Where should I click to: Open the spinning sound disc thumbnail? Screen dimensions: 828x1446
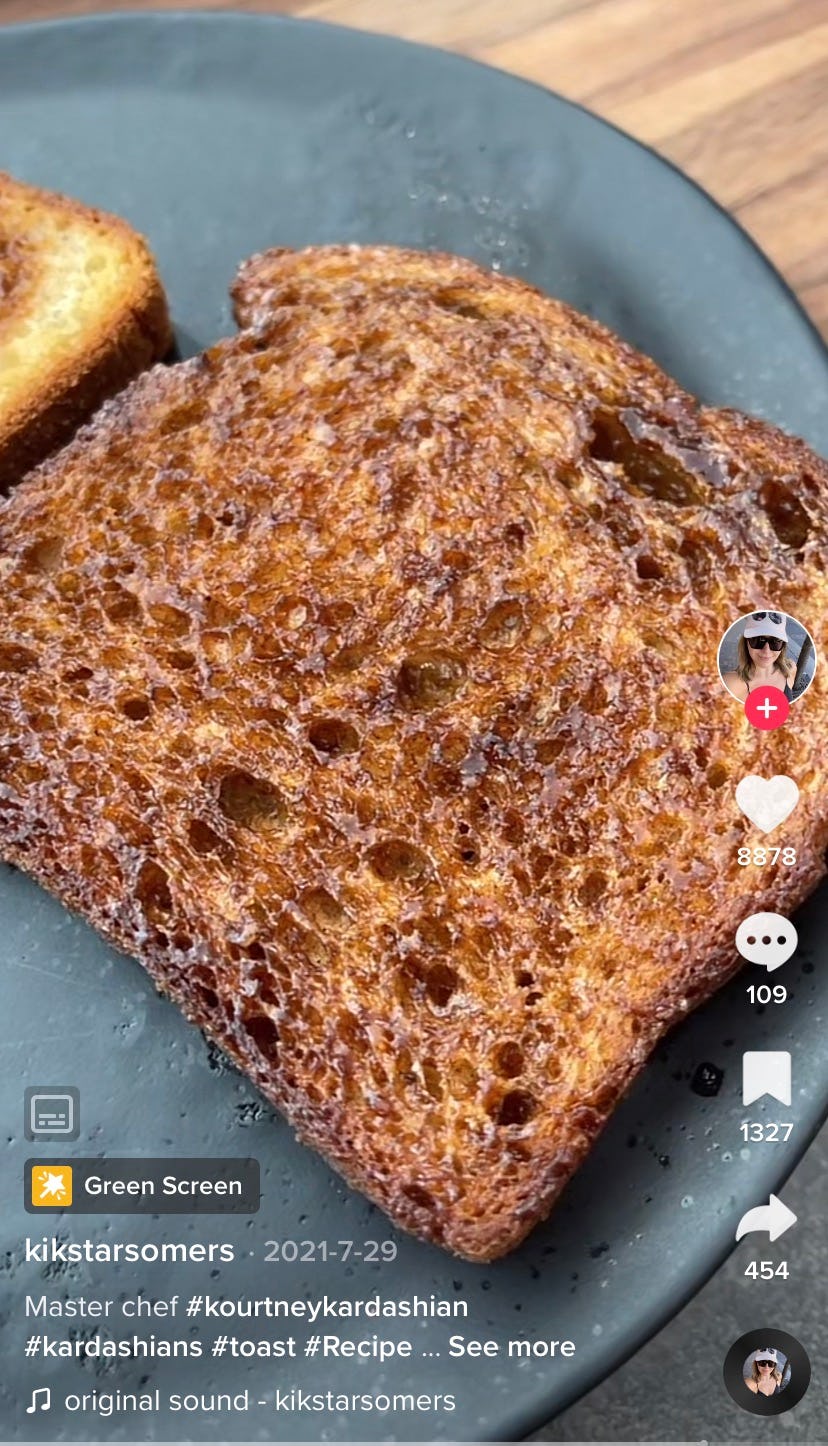[766, 1372]
